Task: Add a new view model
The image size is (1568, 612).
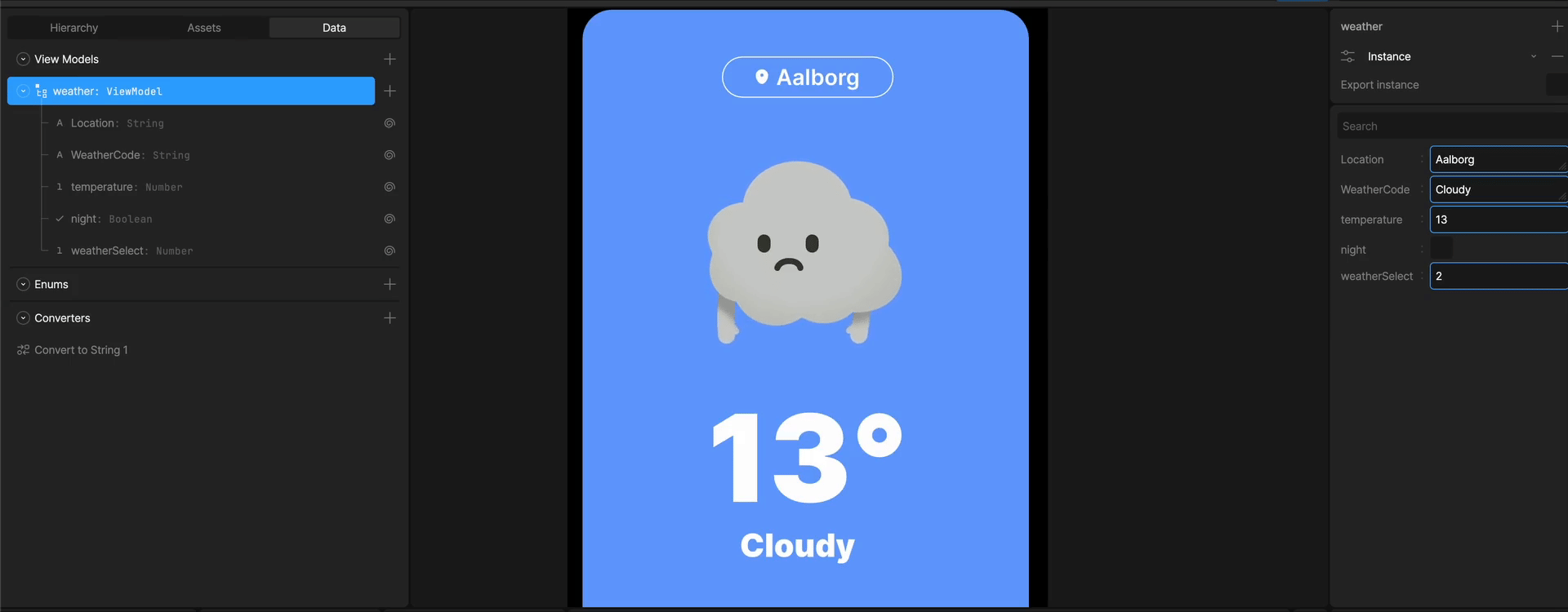Action: [x=390, y=60]
